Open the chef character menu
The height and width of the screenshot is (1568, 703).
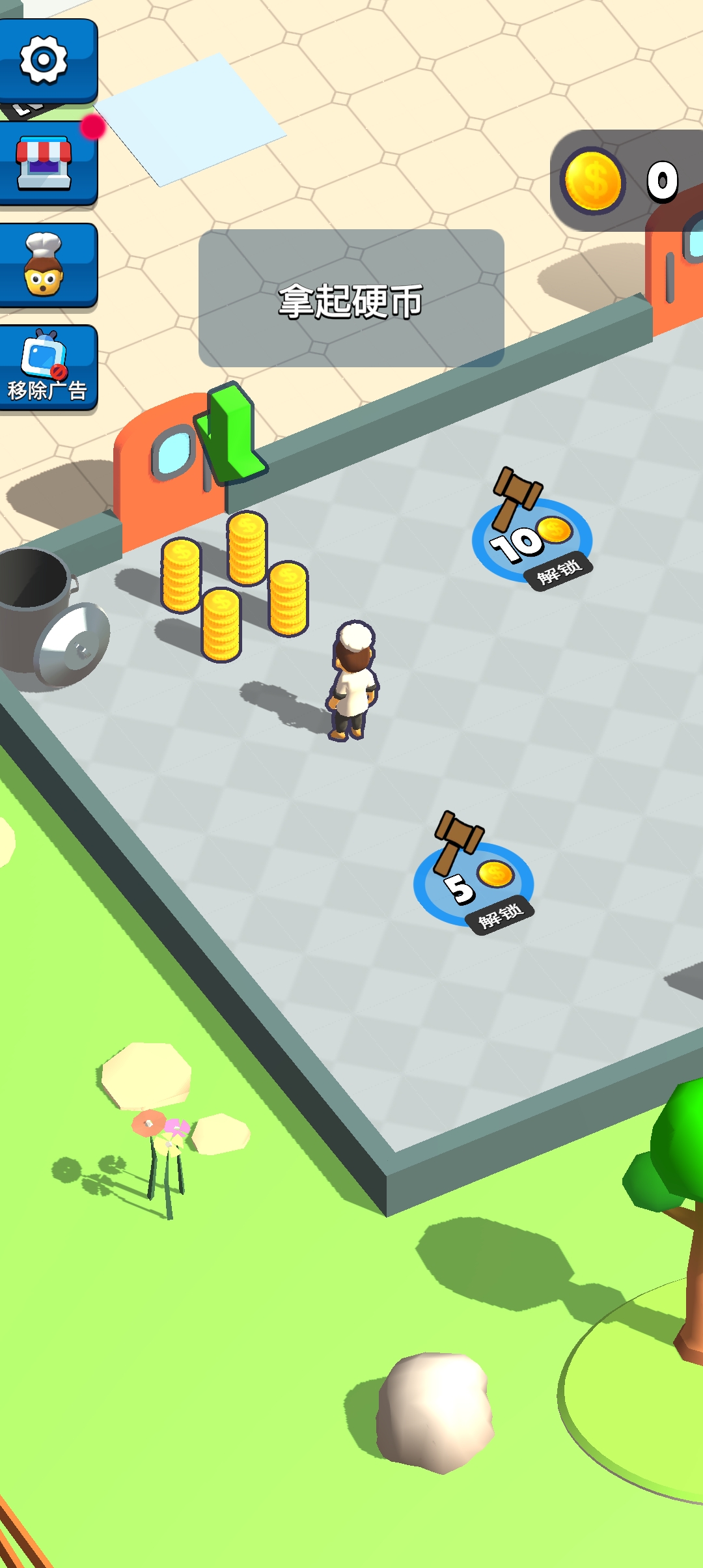(x=44, y=265)
